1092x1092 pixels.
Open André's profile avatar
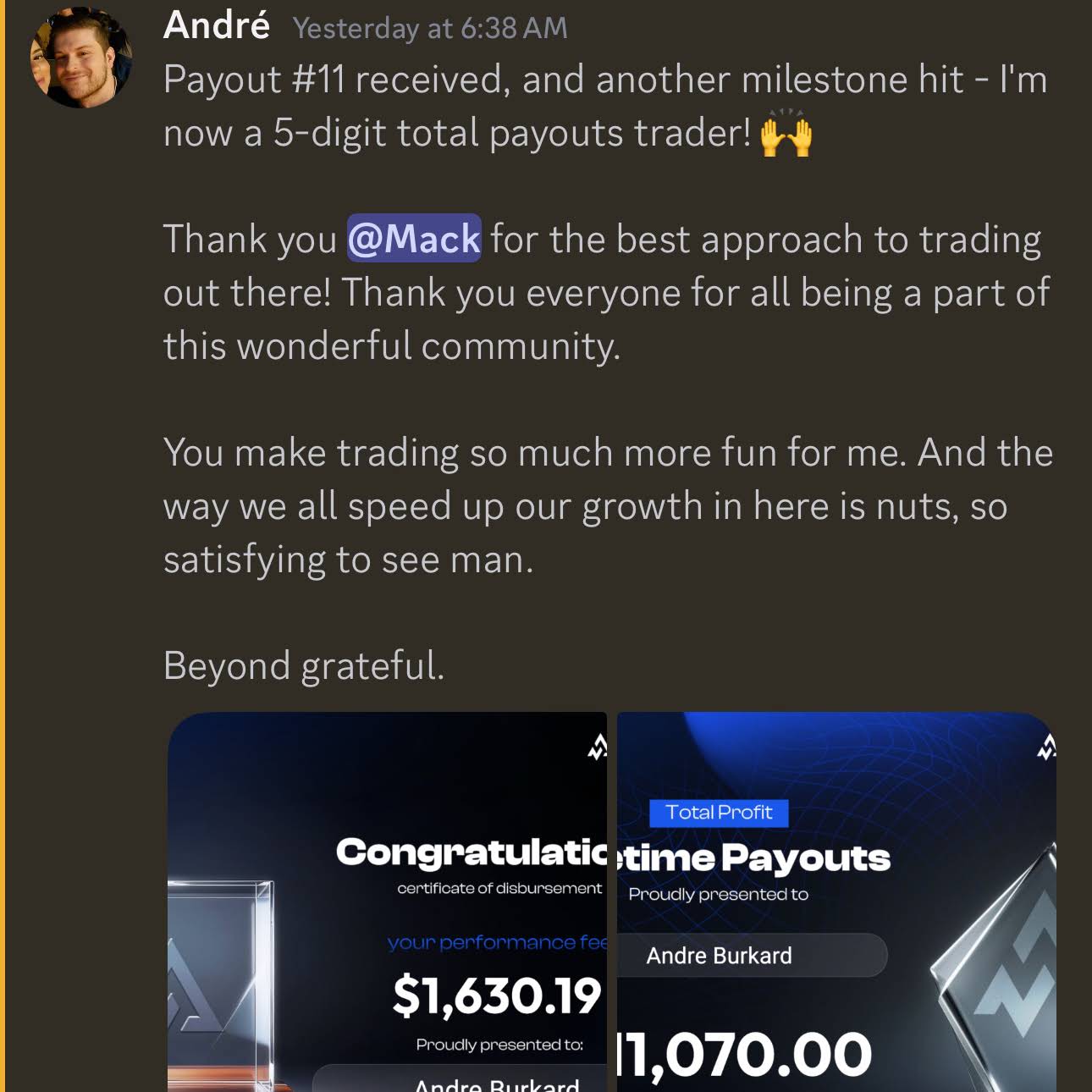81,58
